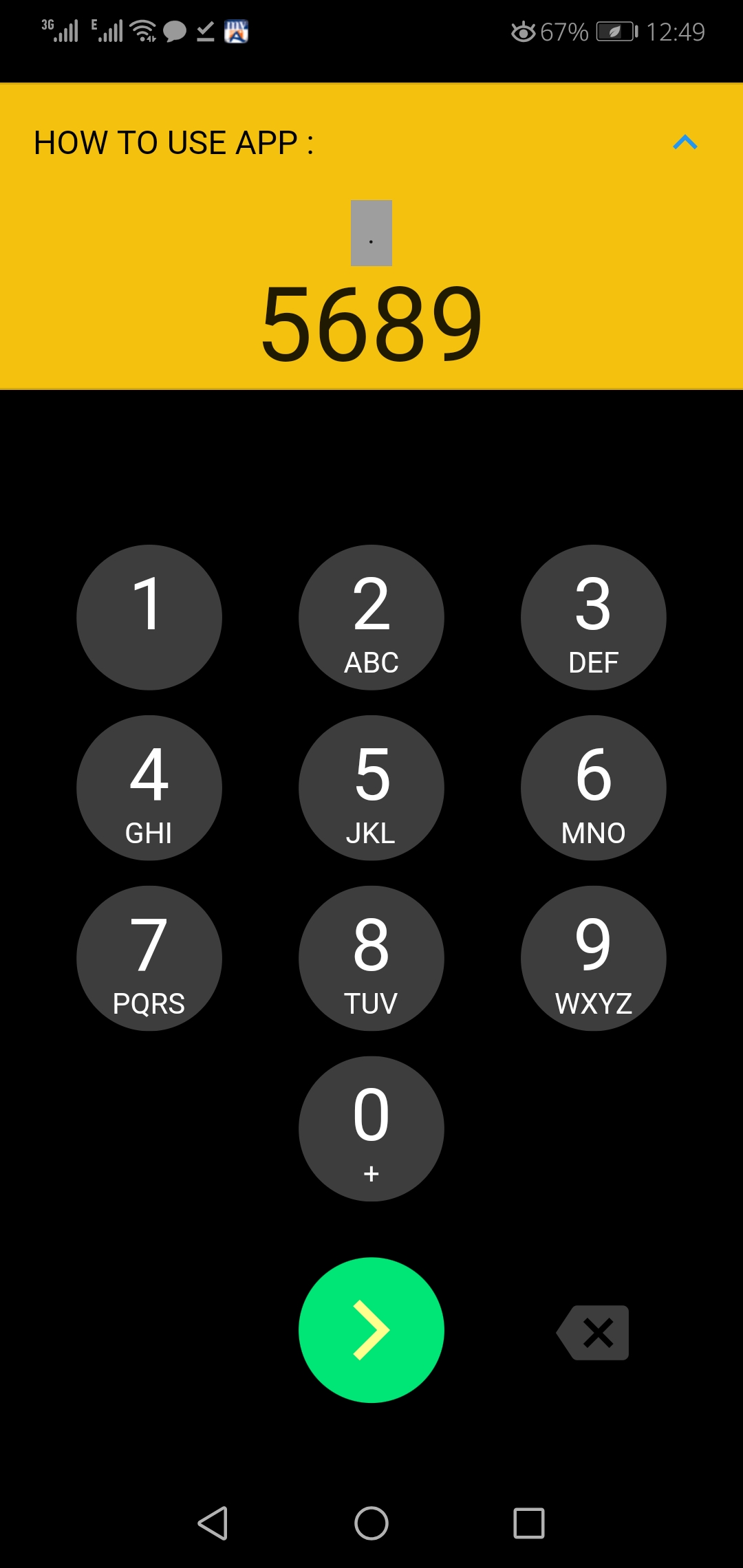Input 7 with the PQRS key
743x1568 pixels.
[x=149, y=958]
